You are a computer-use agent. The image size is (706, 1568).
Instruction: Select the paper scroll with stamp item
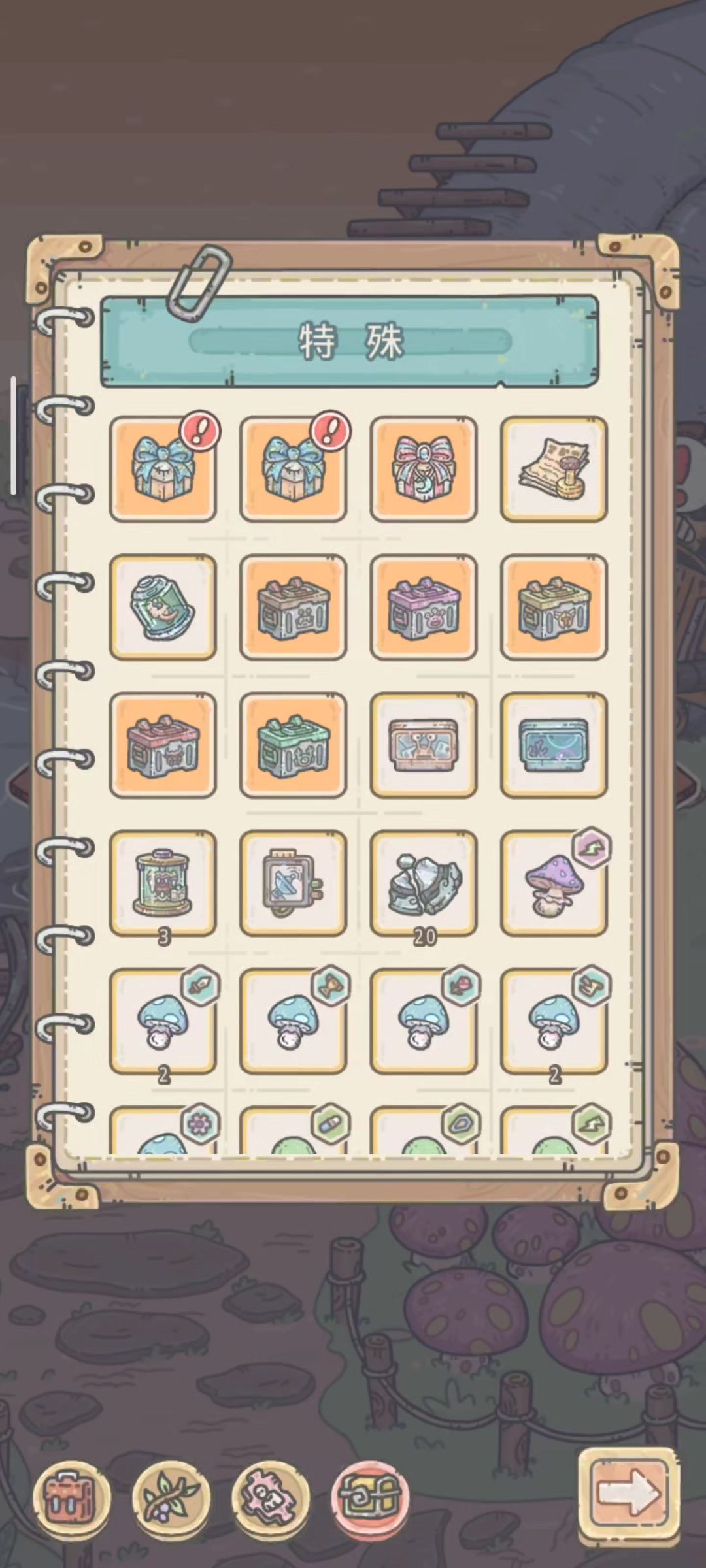tap(554, 469)
